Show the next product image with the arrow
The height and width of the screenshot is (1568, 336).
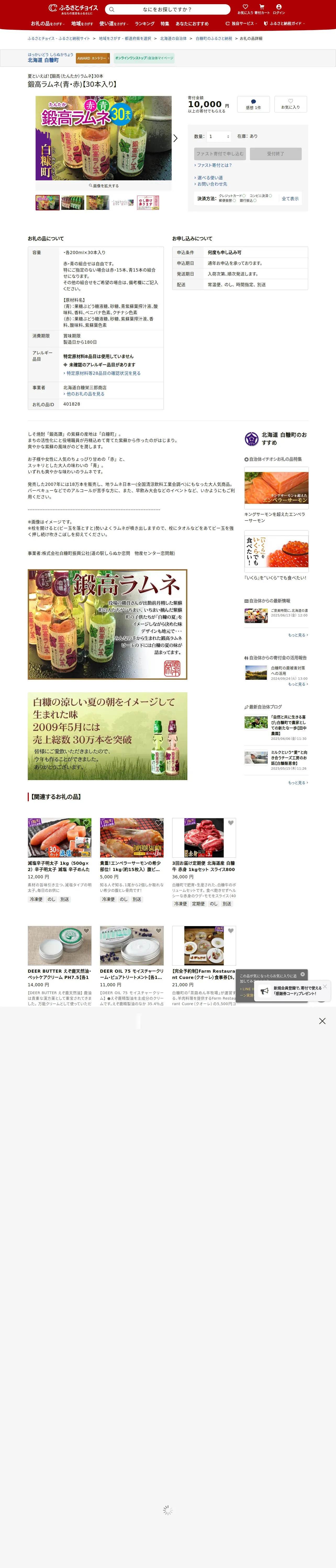[176, 138]
